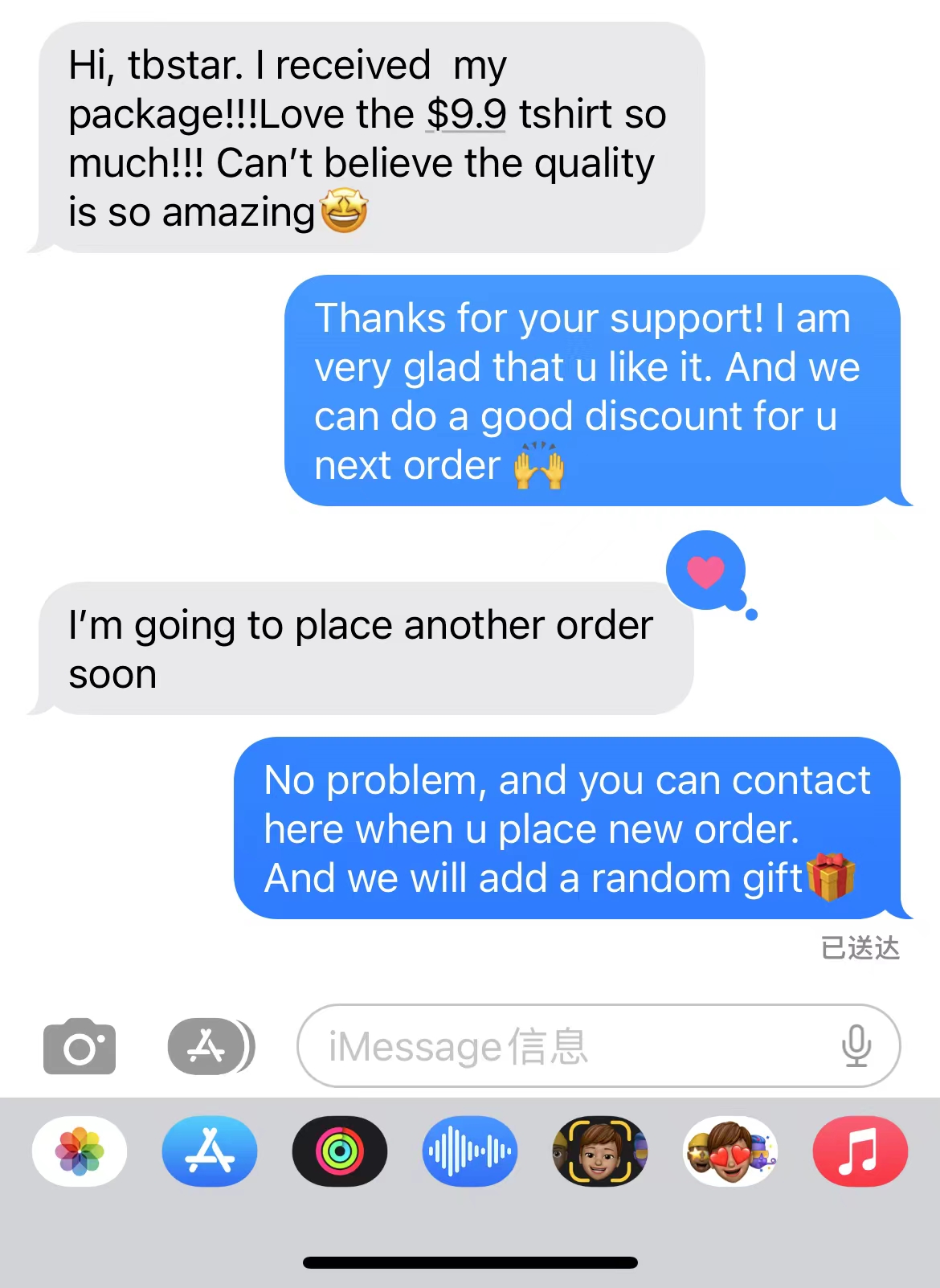The width and height of the screenshot is (940, 1288).
Task: Tap the underlined $9.9 price link
Action: [466, 114]
